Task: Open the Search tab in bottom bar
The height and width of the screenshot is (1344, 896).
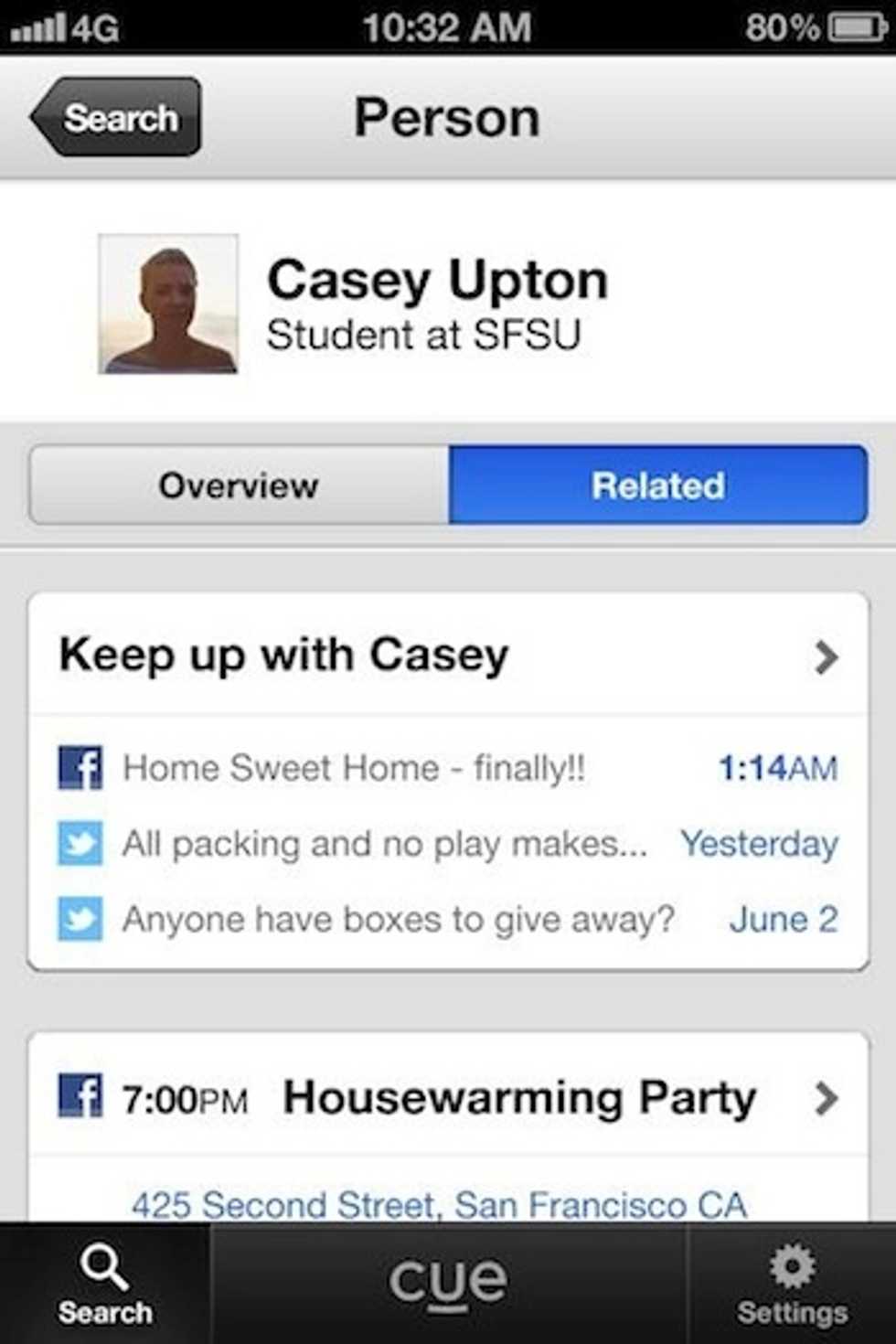Action: pos(104,1283)
